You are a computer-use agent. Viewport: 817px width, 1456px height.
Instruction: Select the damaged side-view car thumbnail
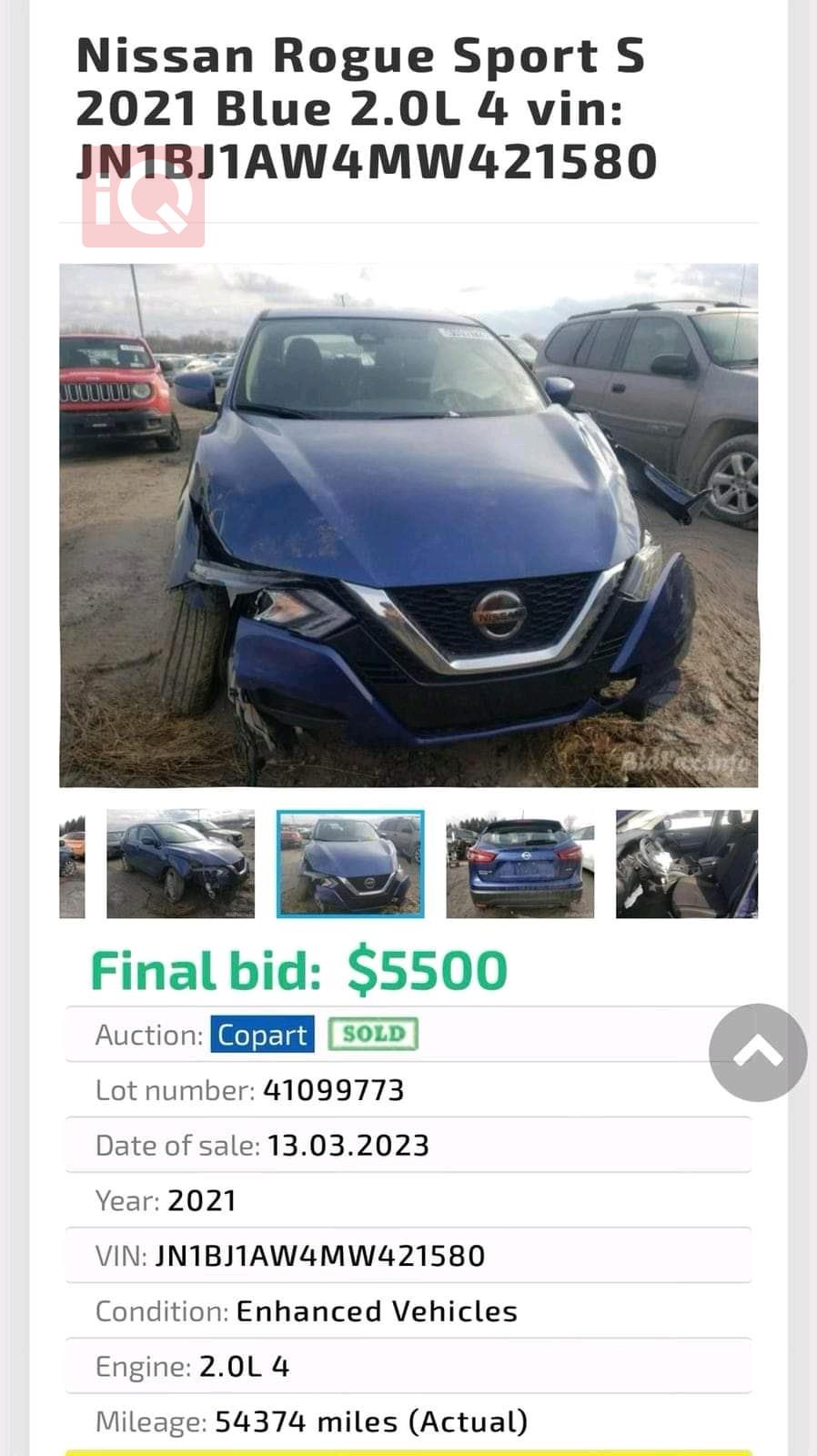coord(181,864)
